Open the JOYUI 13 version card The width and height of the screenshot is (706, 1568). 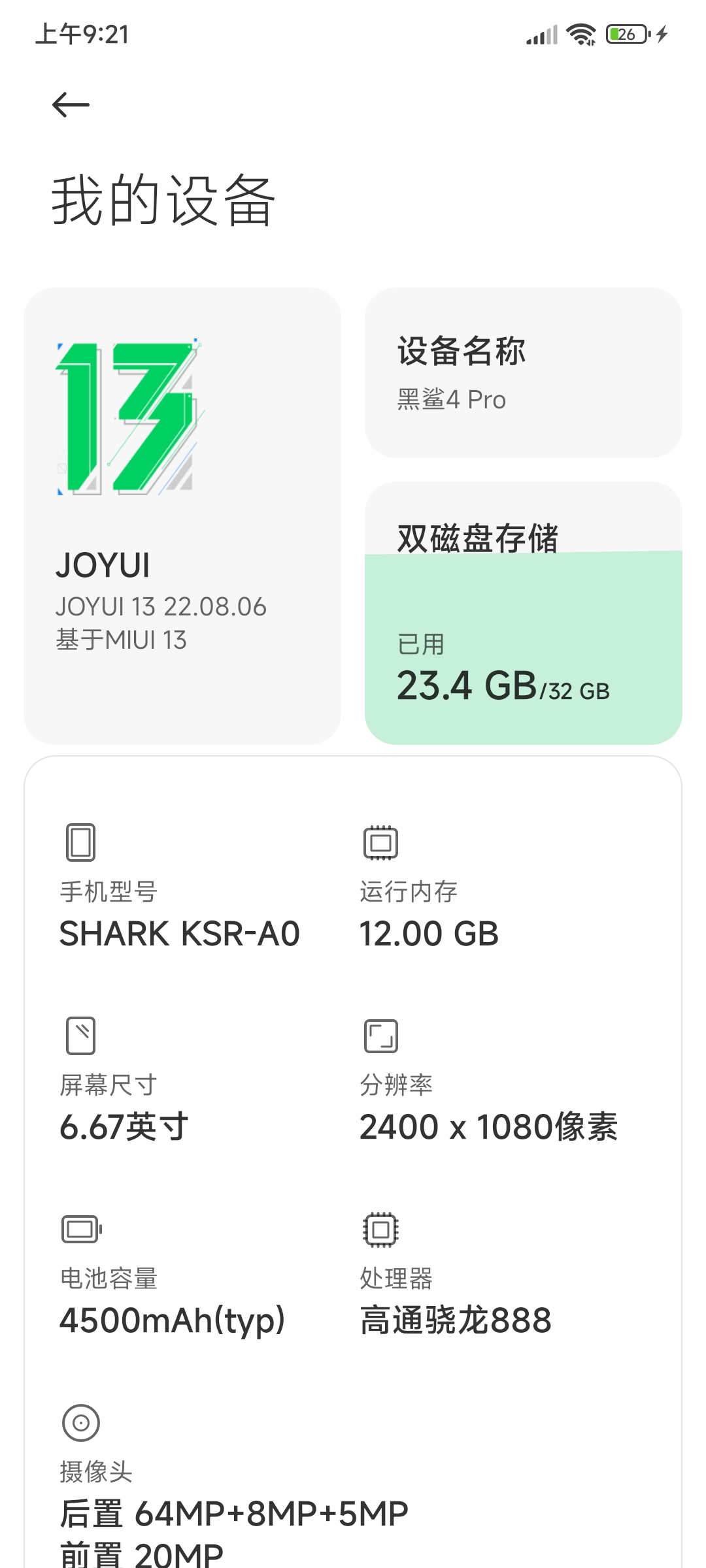point(182,515)
